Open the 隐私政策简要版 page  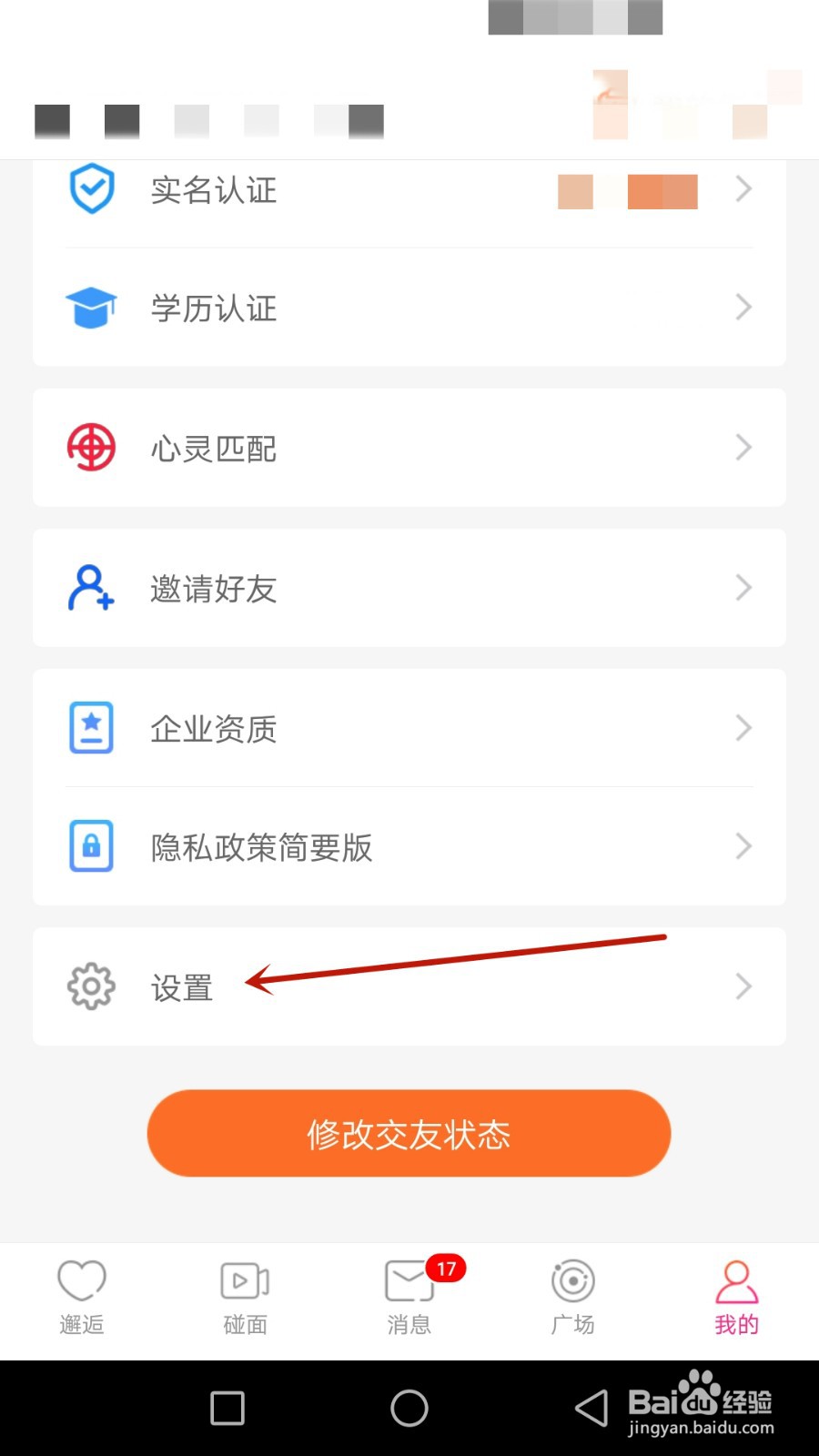click(261, 847)
